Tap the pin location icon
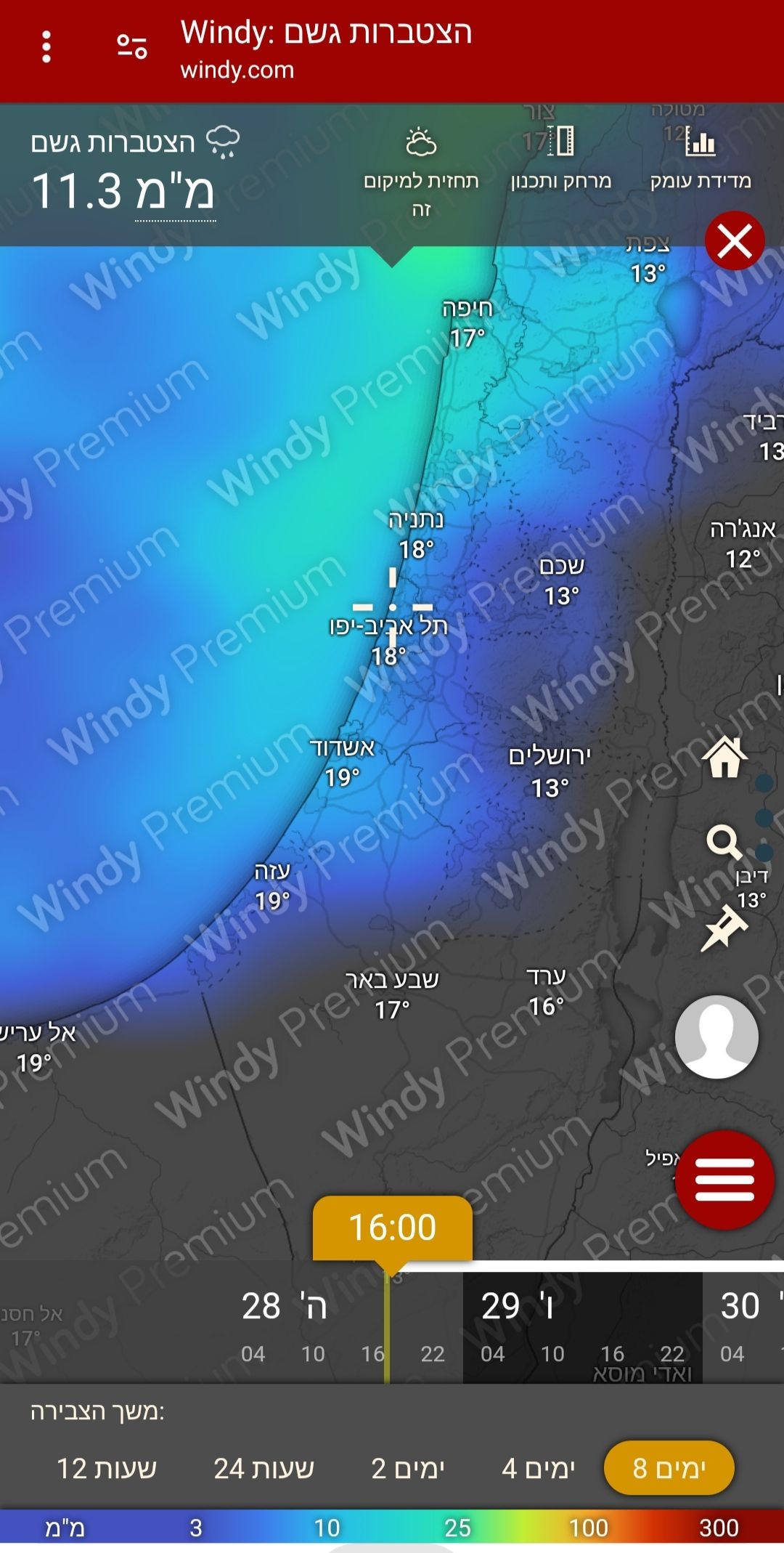Viewport: 784px width, 1553px height. [x=724, y=928]
